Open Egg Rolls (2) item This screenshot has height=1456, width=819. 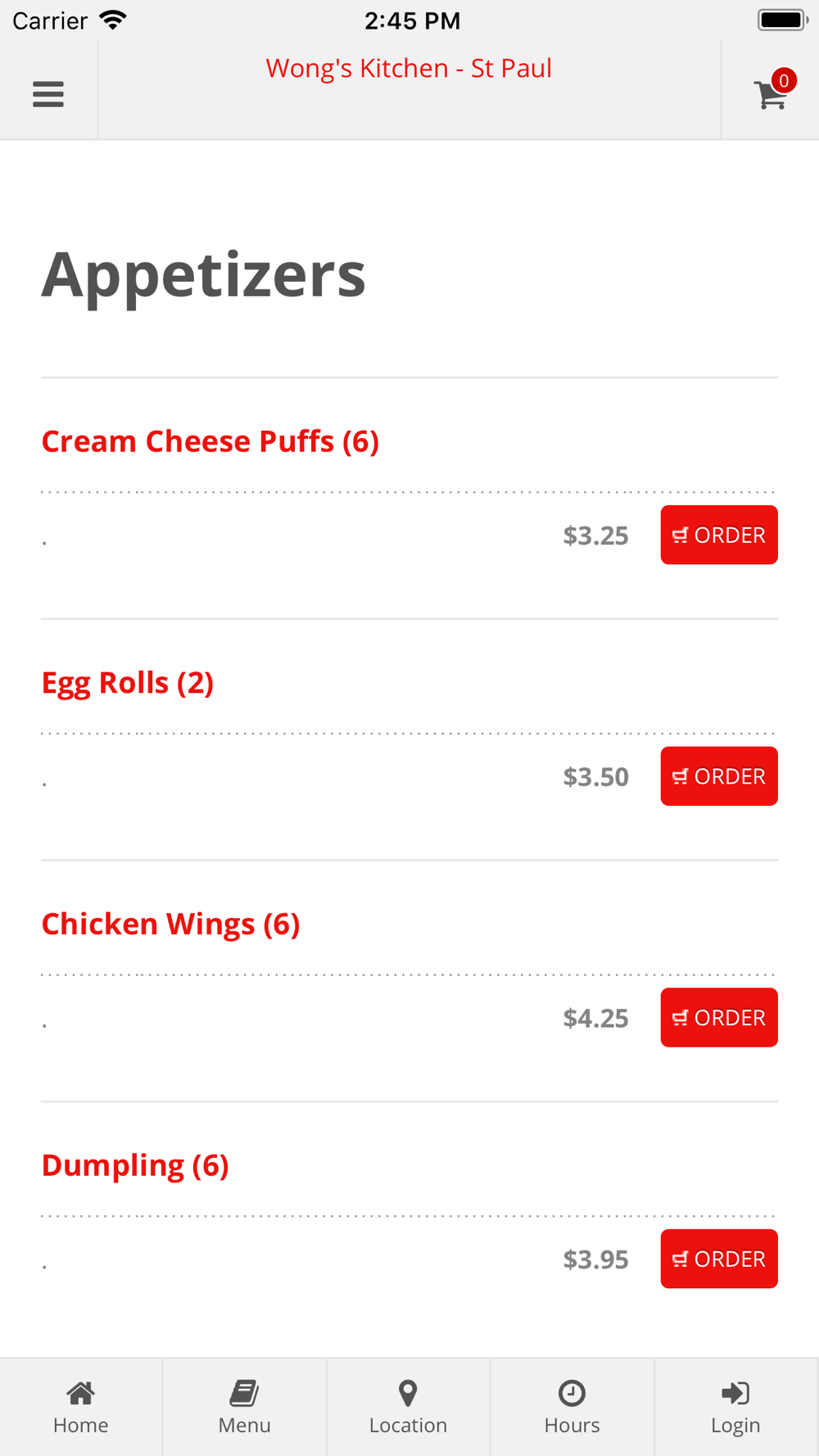pyautogui.click(x=128, y=683)
